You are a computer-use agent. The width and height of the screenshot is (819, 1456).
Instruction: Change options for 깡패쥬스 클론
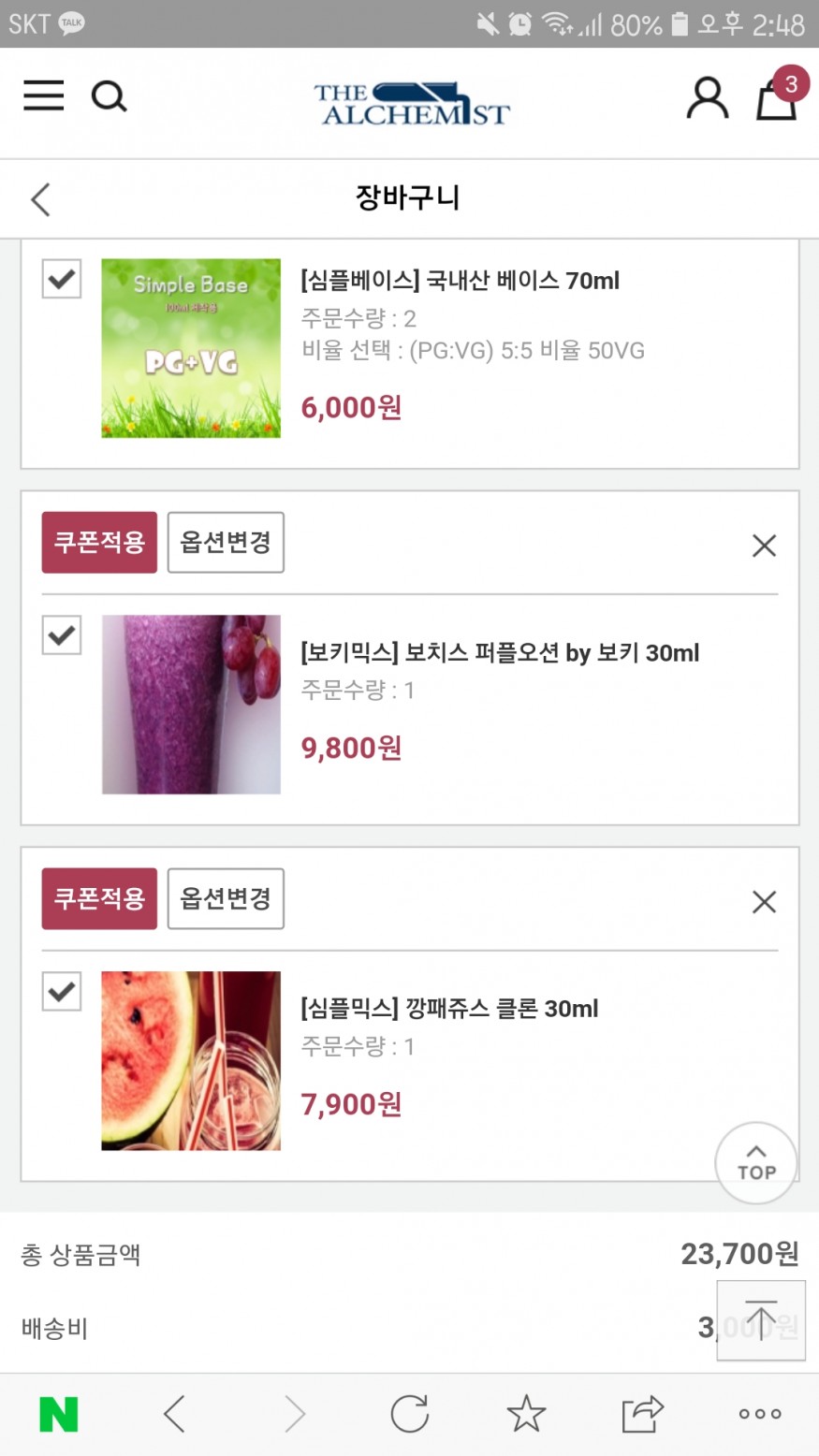tap(226, 899)
